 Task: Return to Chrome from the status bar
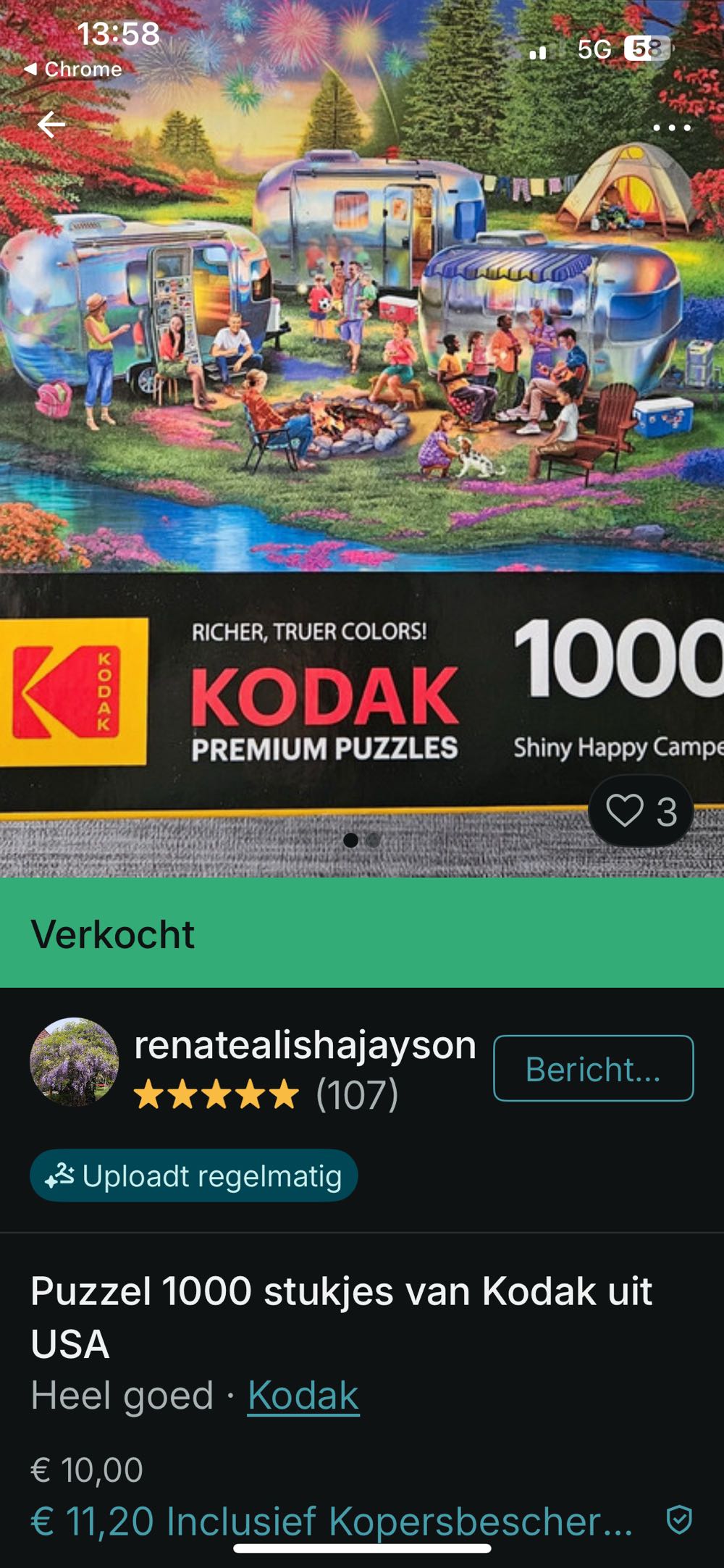[73, 70]
